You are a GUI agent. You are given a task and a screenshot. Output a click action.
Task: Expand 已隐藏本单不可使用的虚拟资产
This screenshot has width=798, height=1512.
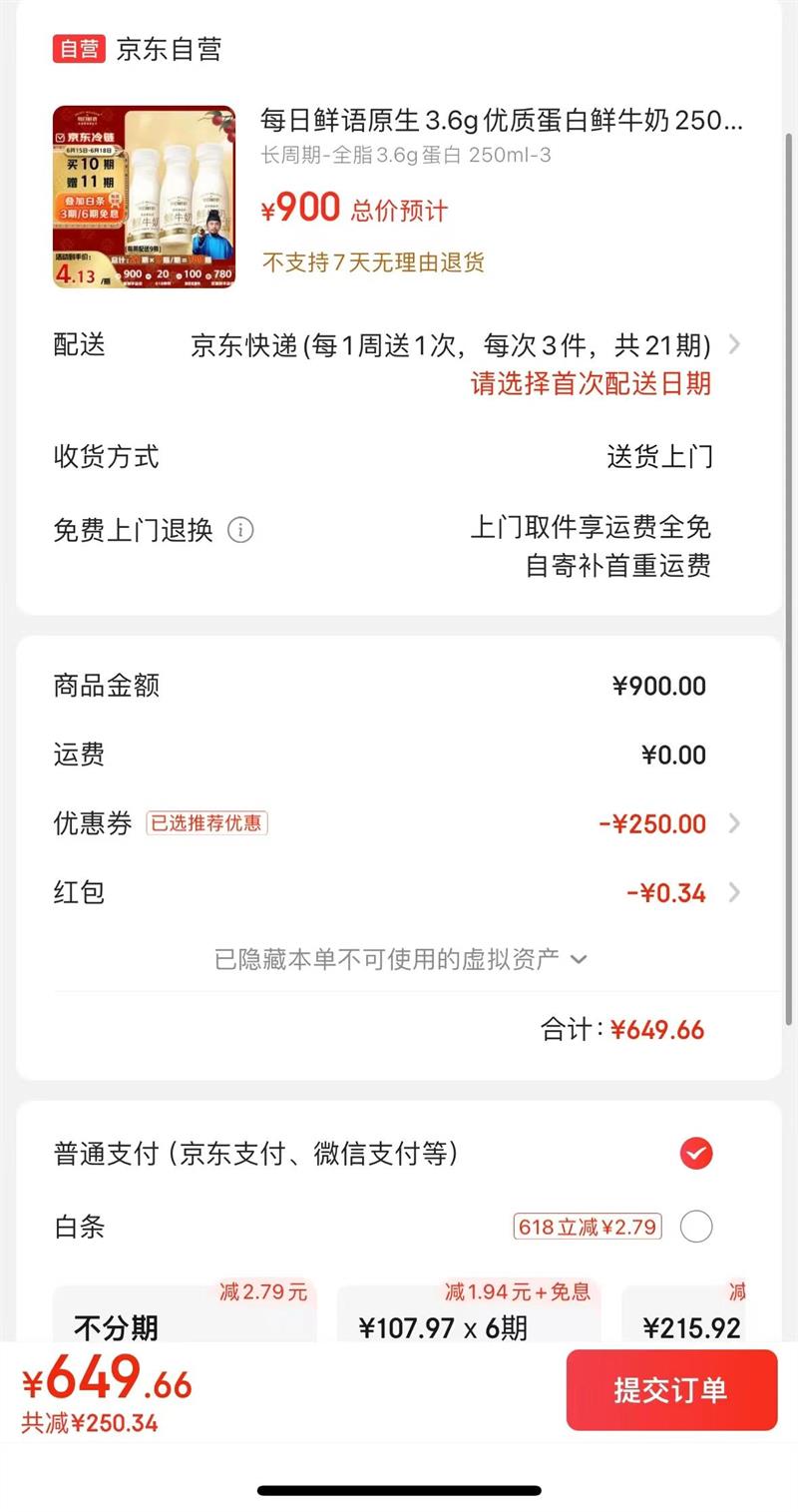click(x=401, y=960)
